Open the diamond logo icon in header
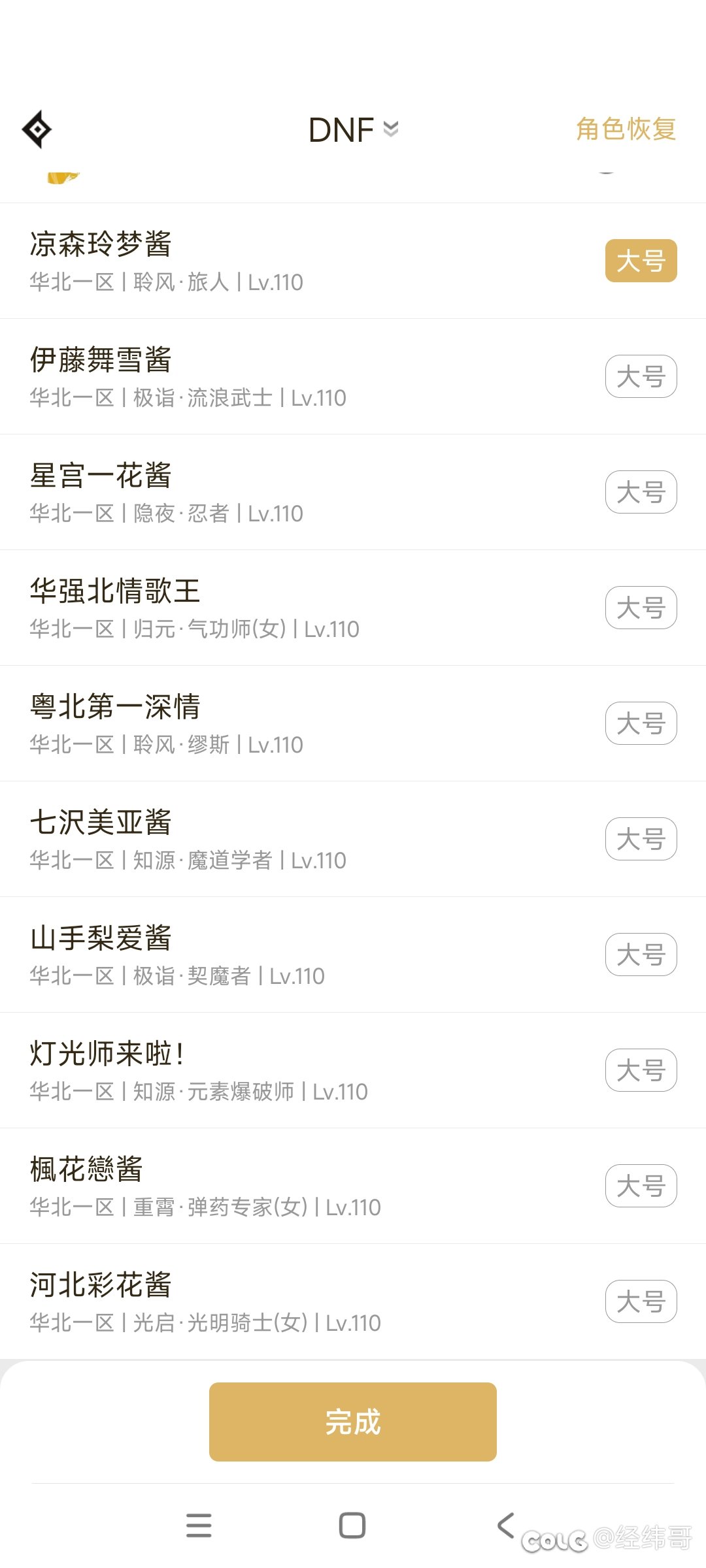706x1568 pixels. (37, 129)
